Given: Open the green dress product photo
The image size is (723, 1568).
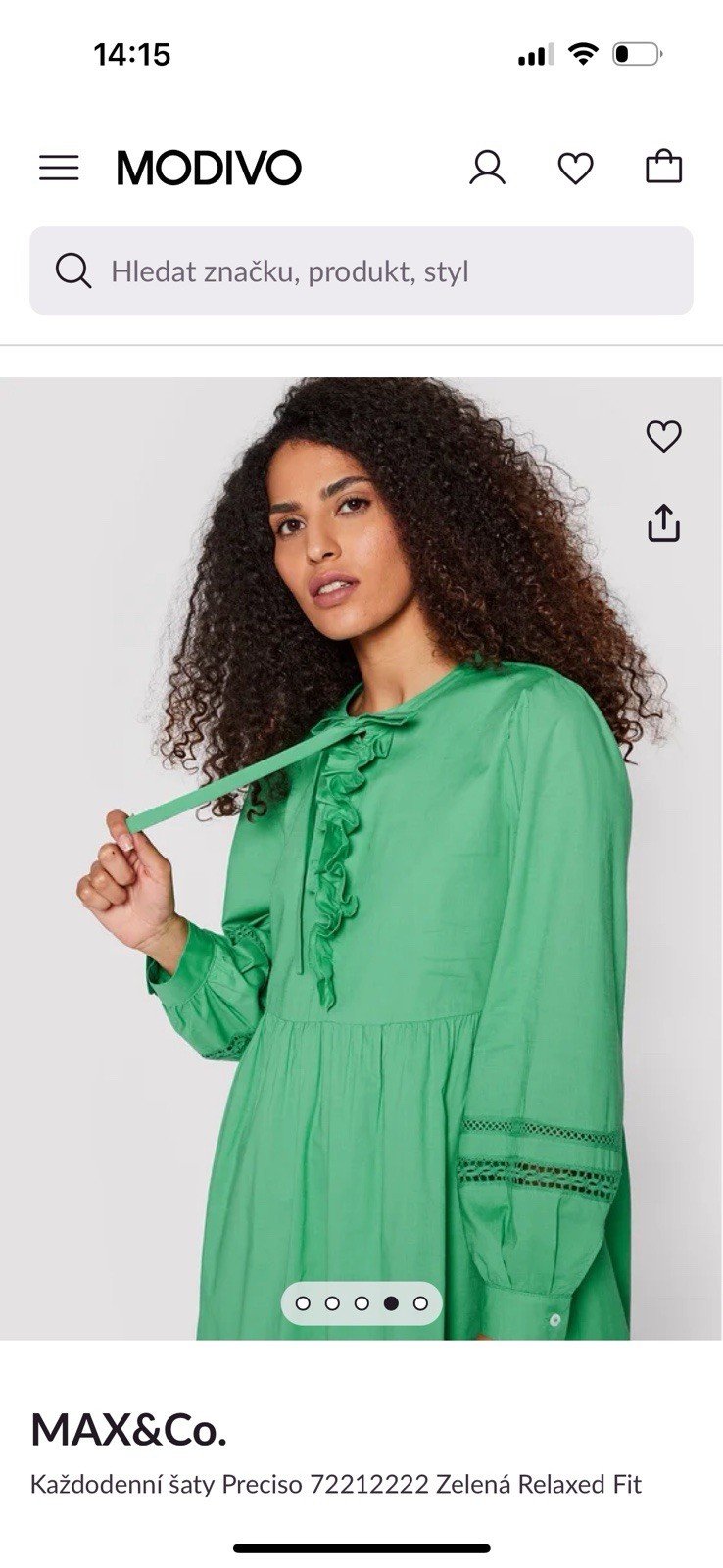Looking at the screenshot, I should click(361, 882).
